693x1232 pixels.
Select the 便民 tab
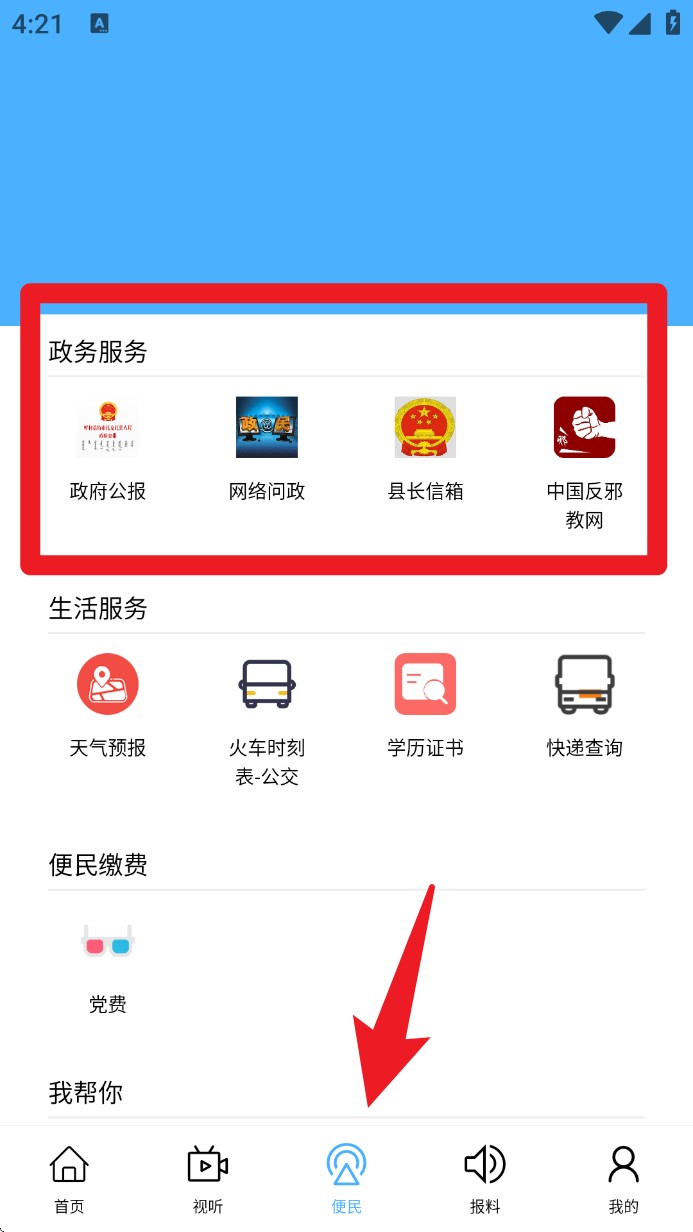tap(346, 1179)
